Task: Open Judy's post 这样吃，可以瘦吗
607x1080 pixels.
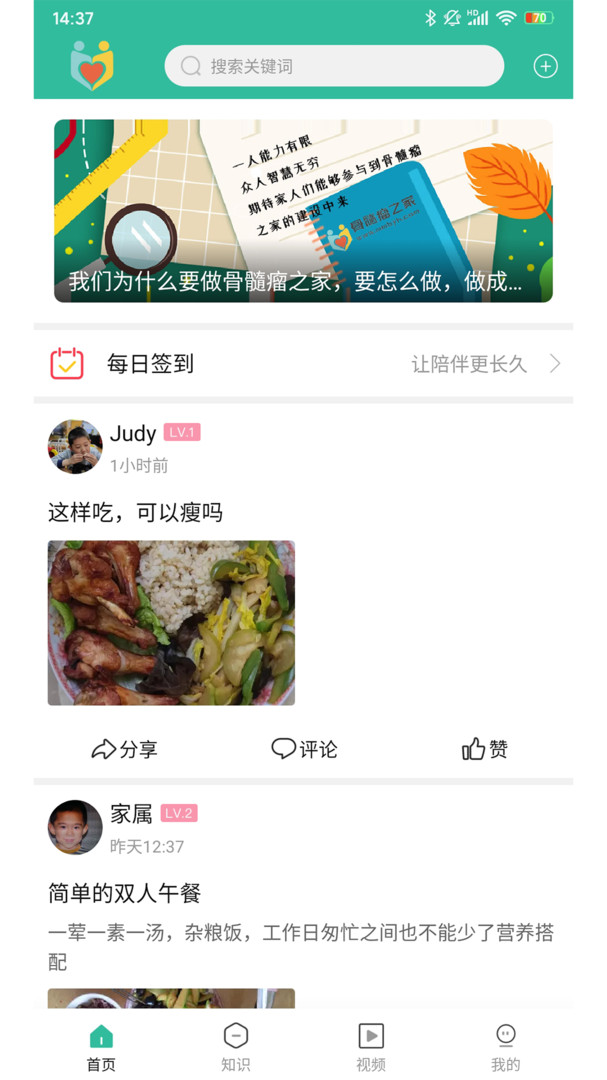Action: coord(135,512)
